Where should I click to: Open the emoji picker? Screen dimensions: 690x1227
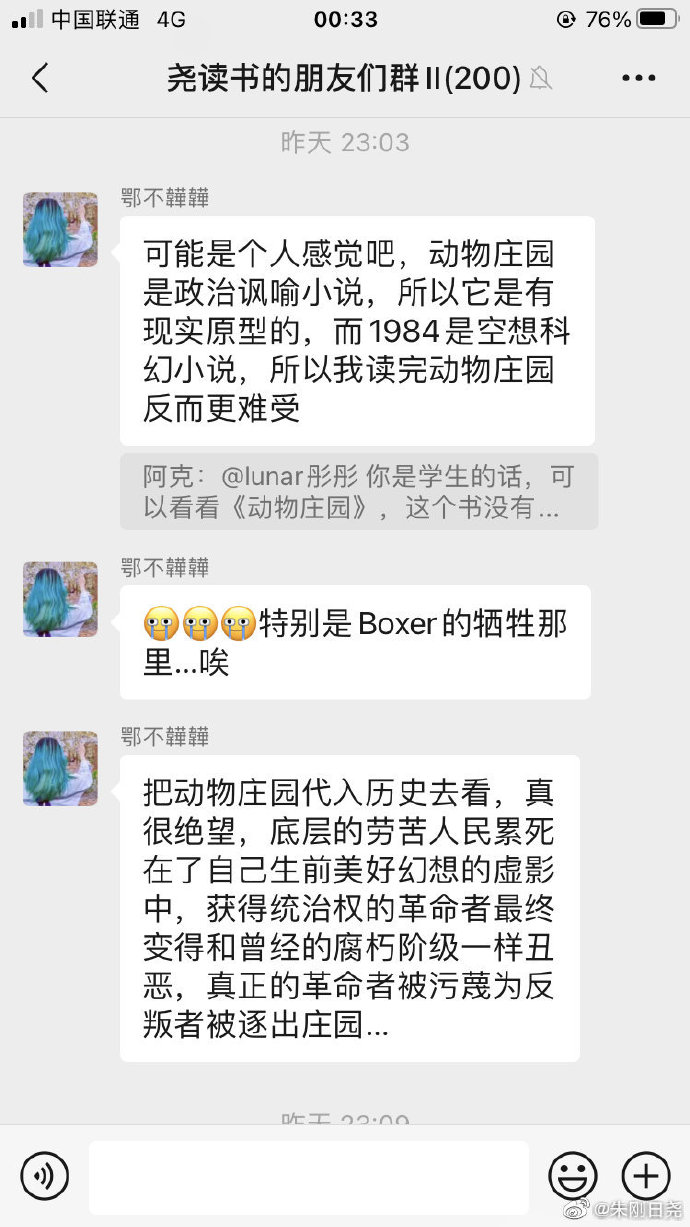pyautogui.click(x=573, y=1175)
